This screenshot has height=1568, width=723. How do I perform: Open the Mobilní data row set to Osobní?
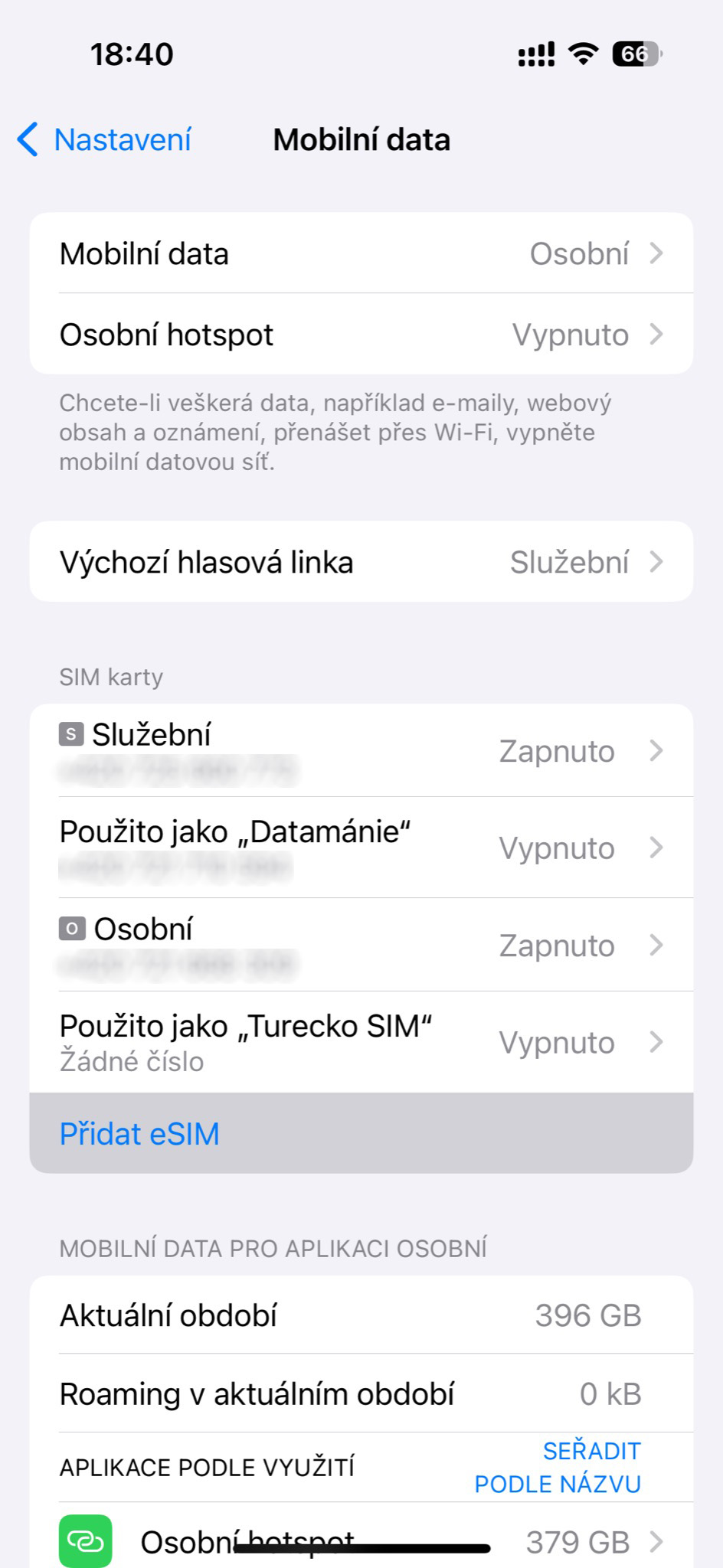point(361,254)
